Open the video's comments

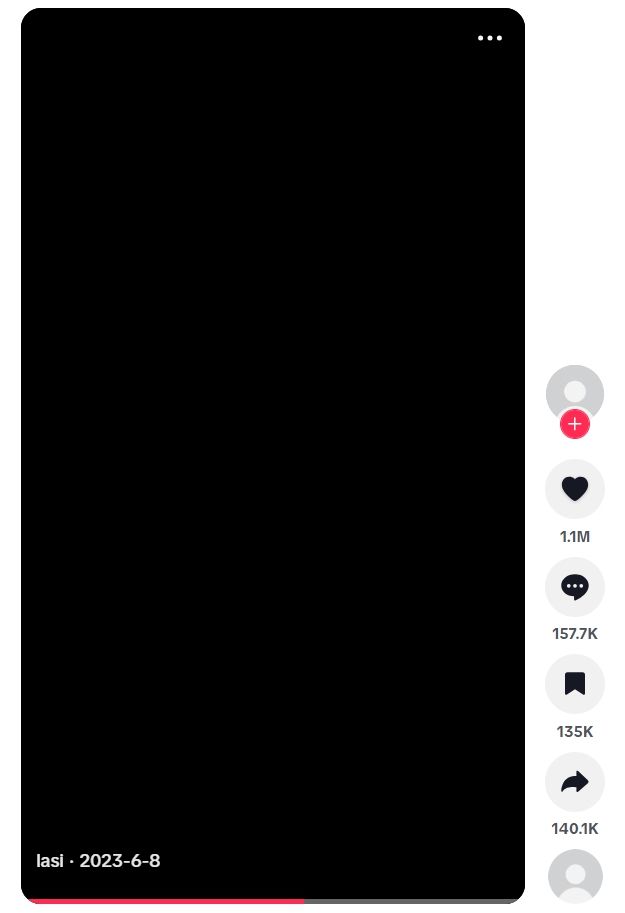coord(574,586)
